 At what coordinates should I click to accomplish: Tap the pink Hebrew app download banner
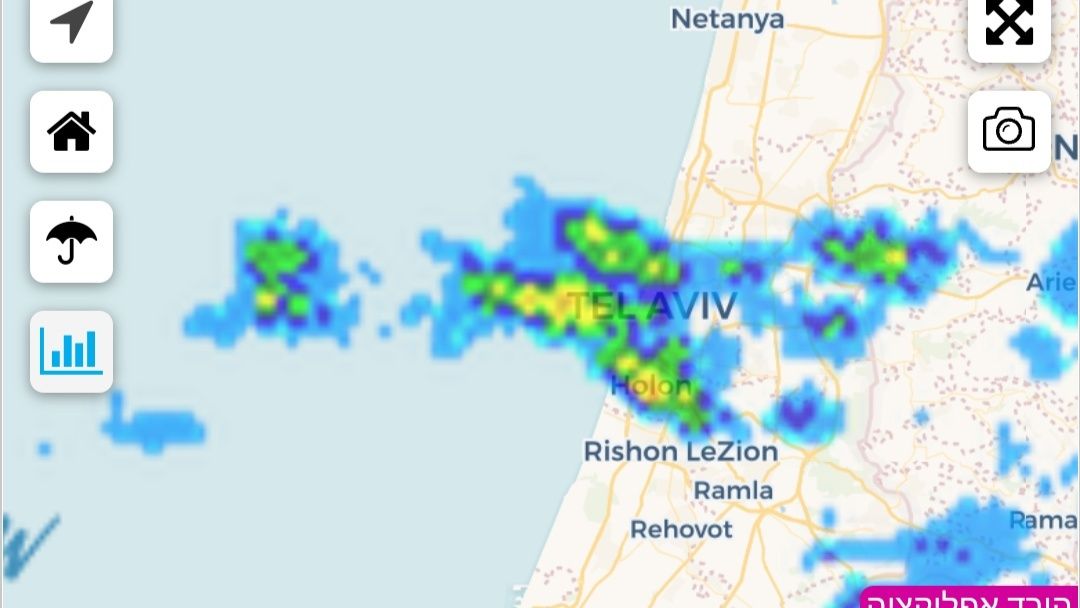pos(969,598)
